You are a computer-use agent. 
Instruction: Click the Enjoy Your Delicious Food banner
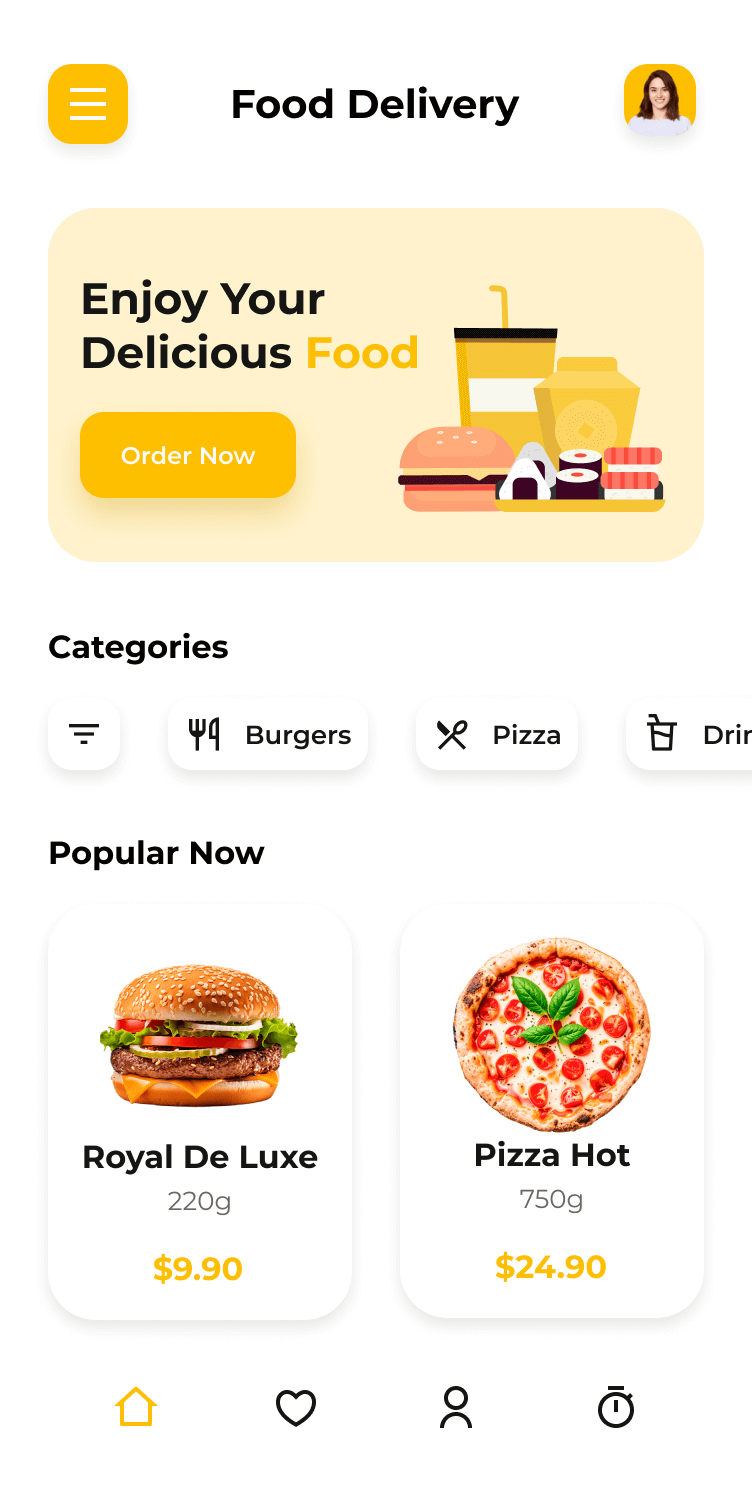(376, 384)
